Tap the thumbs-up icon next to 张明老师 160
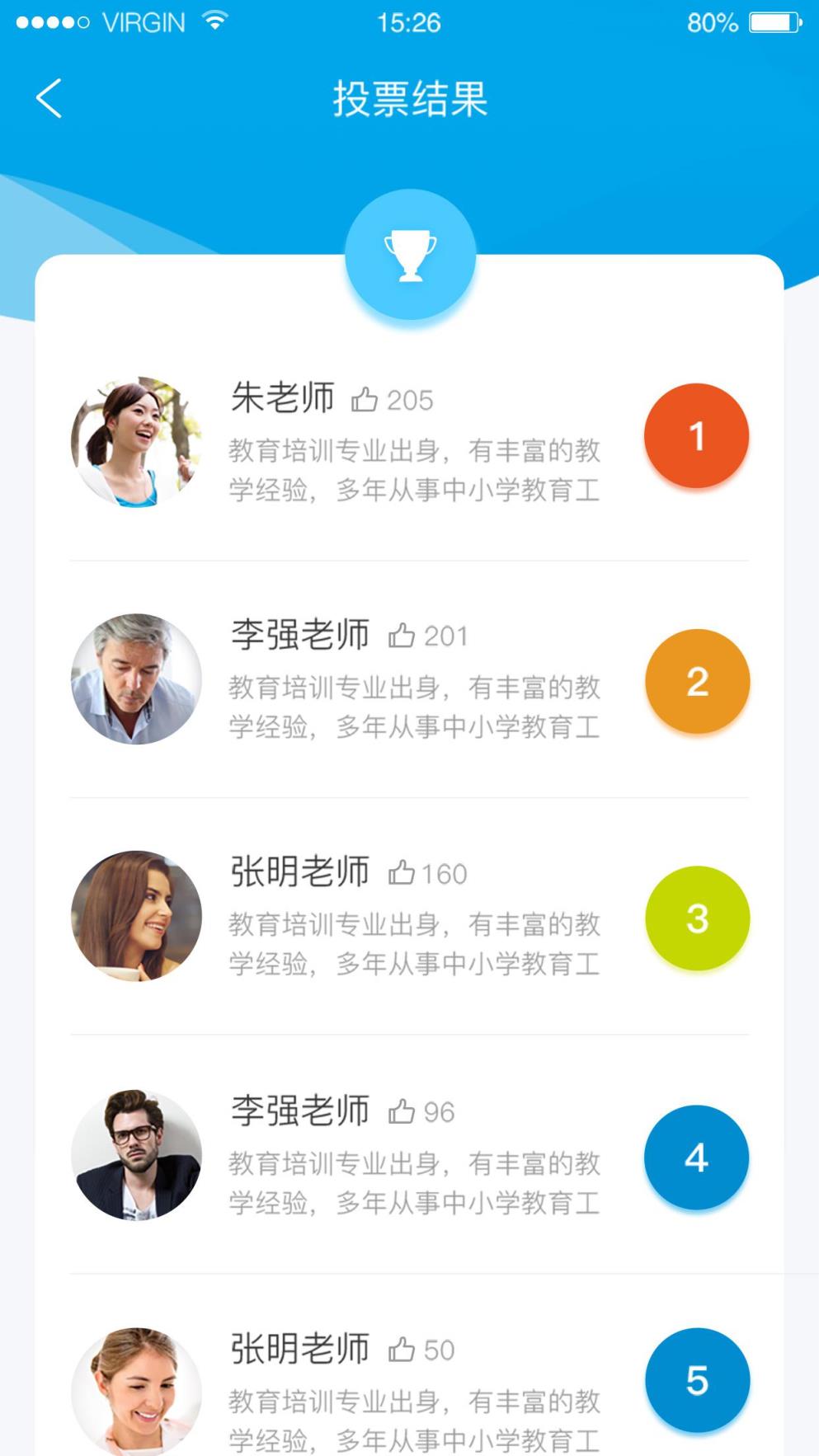 [x=403, y=872]
